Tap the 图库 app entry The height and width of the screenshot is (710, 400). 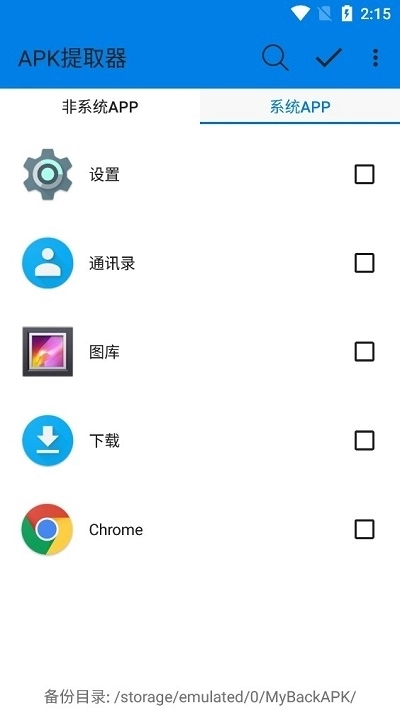click(200, 352)
